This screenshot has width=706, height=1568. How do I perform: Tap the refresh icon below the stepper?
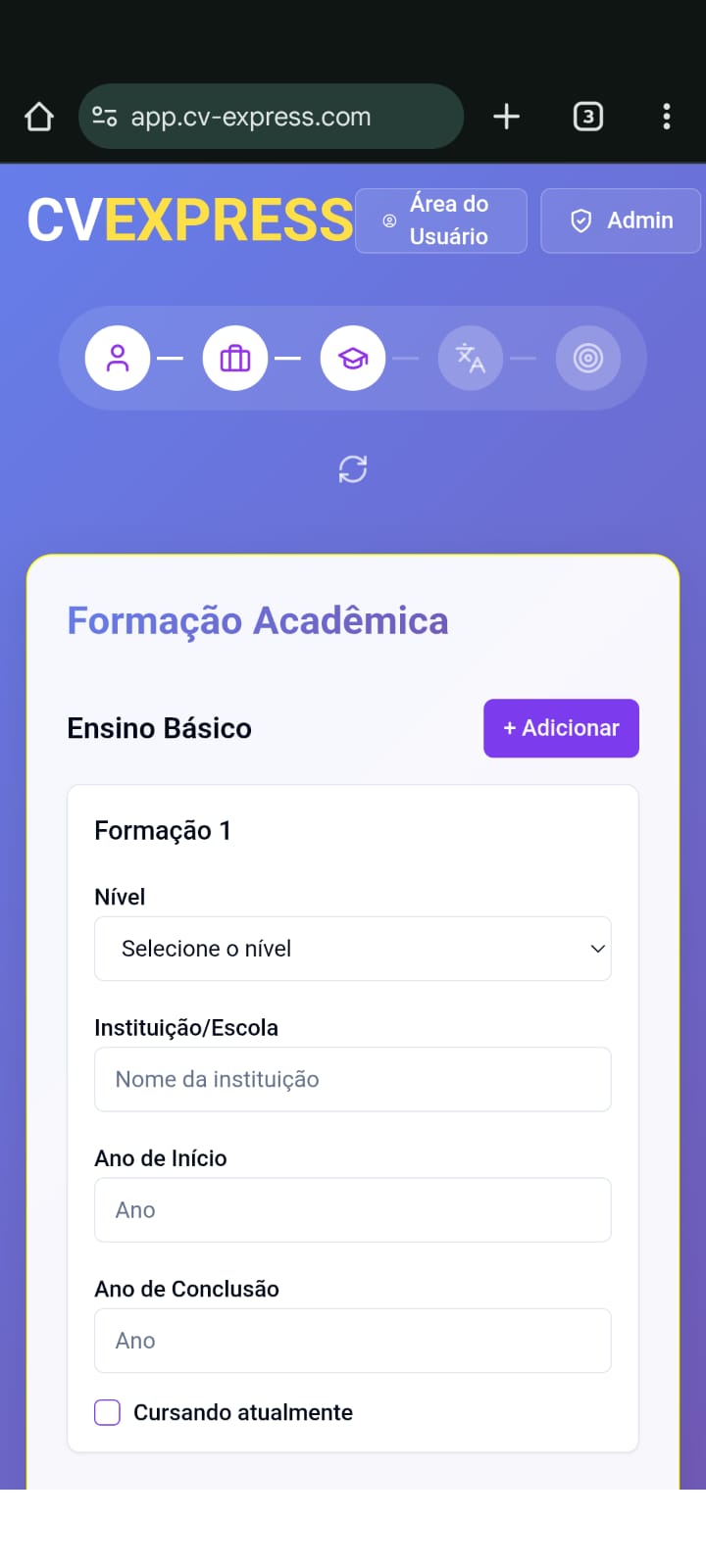coord(353,469)
